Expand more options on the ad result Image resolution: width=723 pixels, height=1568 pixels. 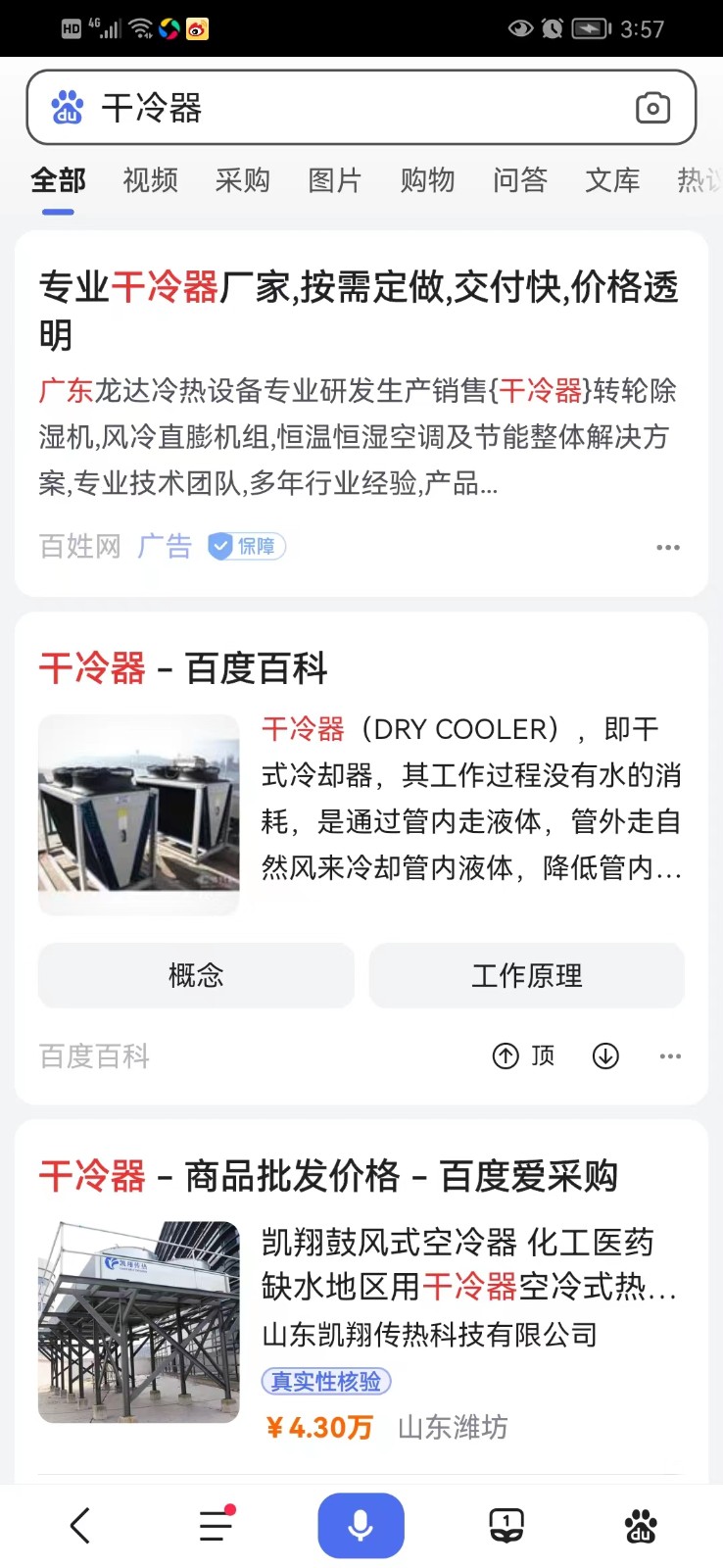[x=668, y=547]
